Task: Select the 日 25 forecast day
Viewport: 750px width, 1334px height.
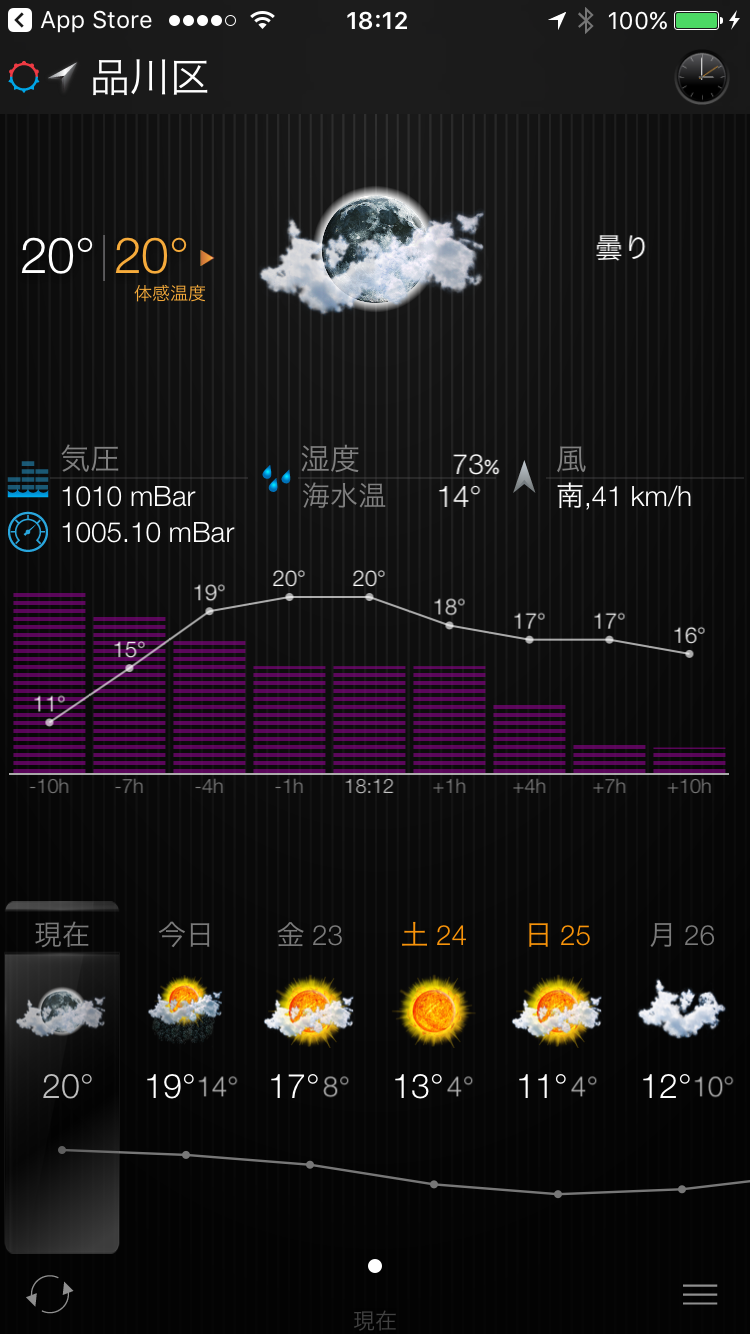Action: (558, 1010)
